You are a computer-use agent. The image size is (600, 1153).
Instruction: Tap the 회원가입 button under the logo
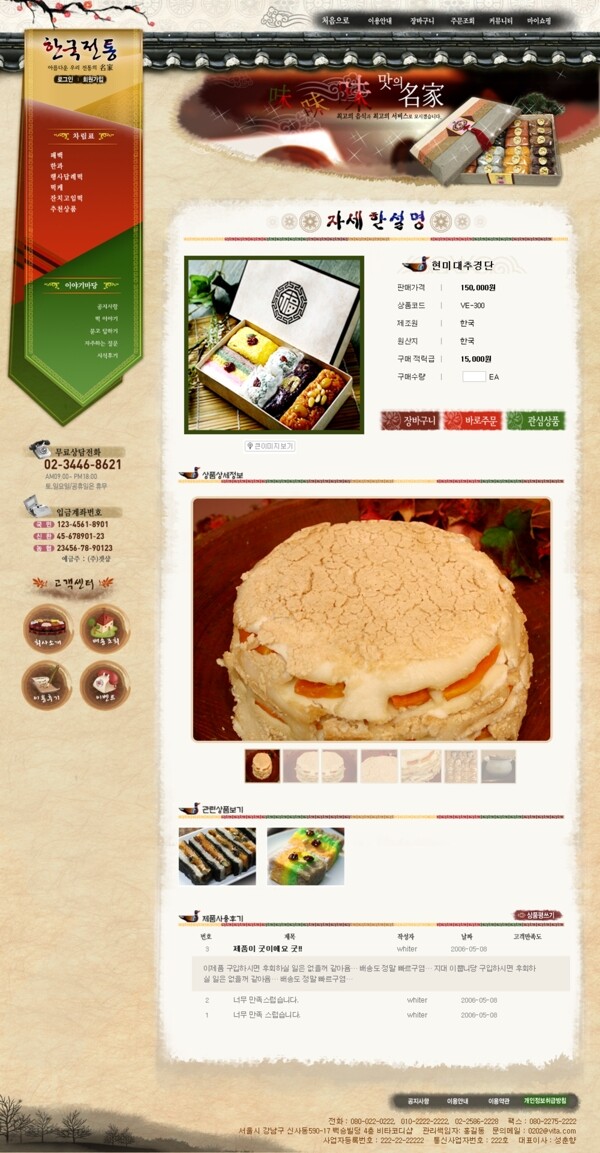[x=93, y=78]
